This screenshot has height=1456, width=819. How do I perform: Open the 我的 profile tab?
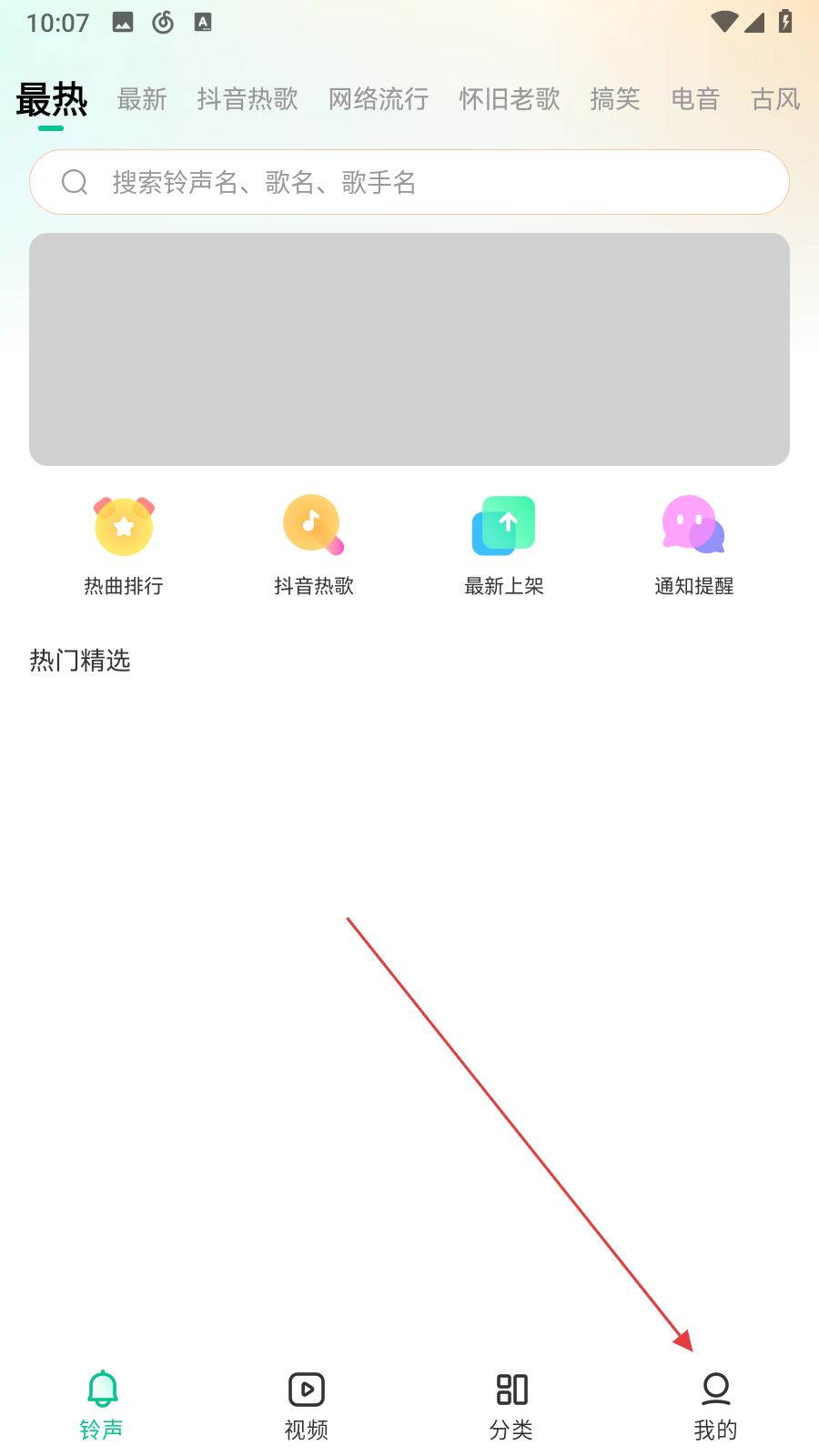pos(716,1406)
